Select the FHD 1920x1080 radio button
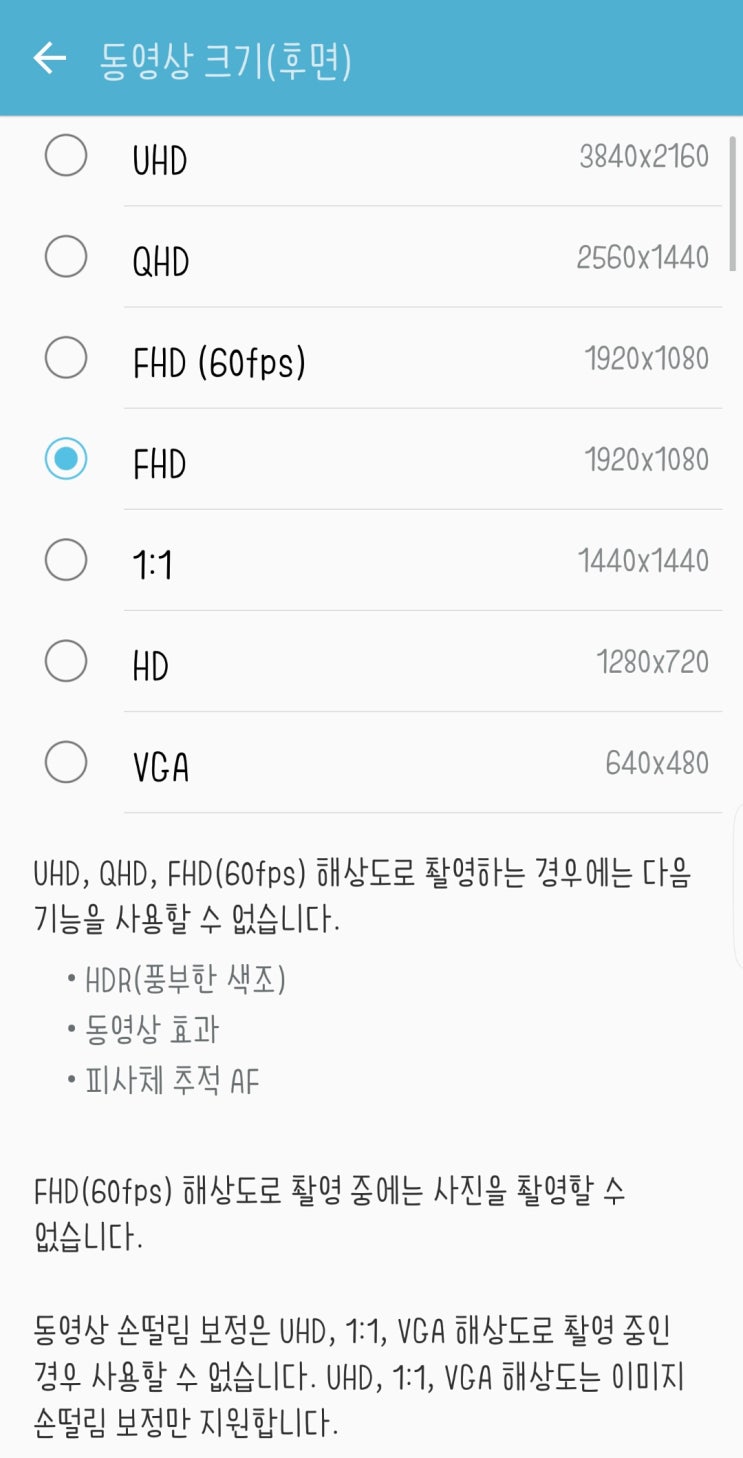The height and width of the screenshot is (1458, 743). (66, 460)
